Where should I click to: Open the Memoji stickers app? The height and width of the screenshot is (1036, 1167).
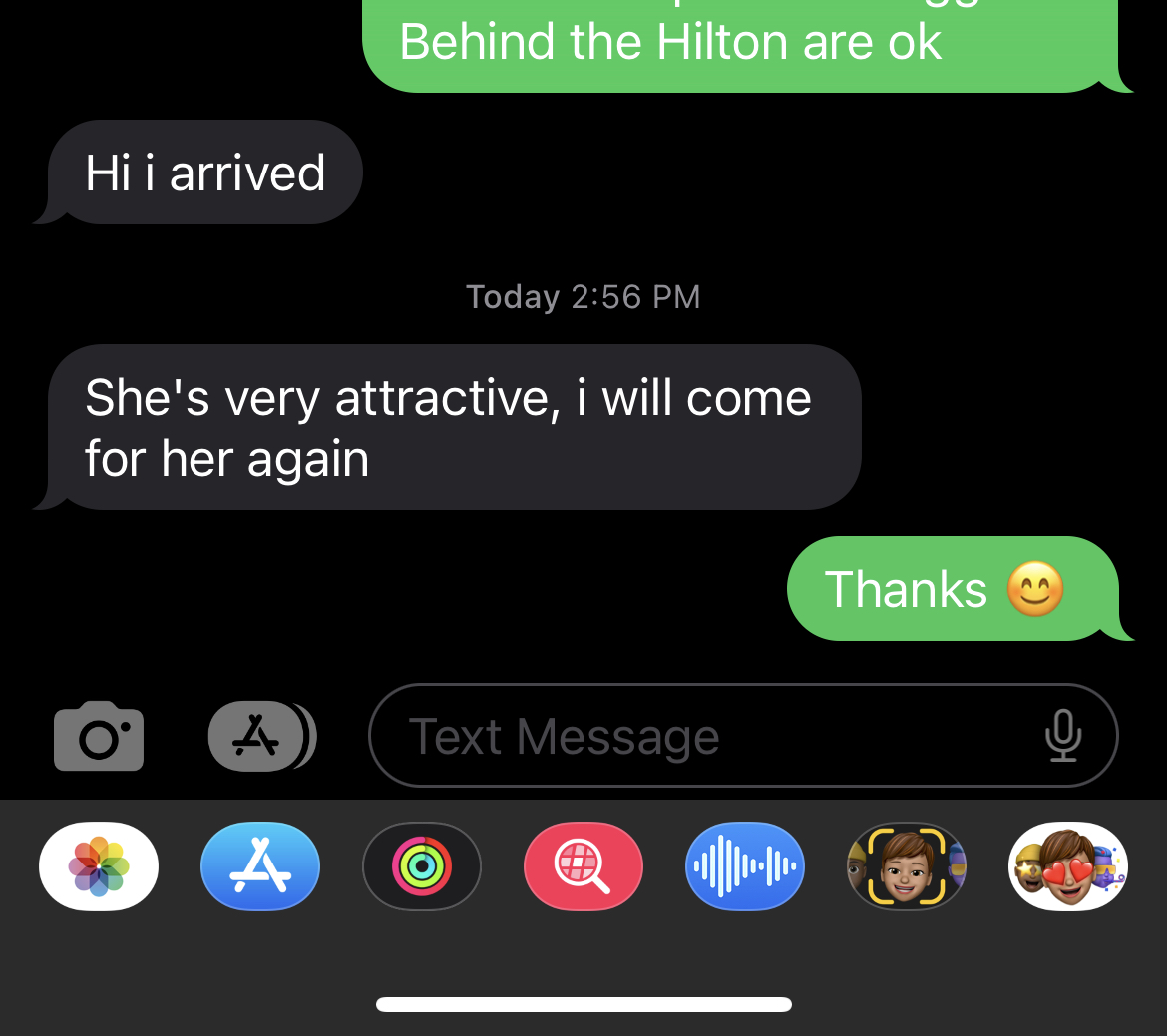coord(1068,865)
